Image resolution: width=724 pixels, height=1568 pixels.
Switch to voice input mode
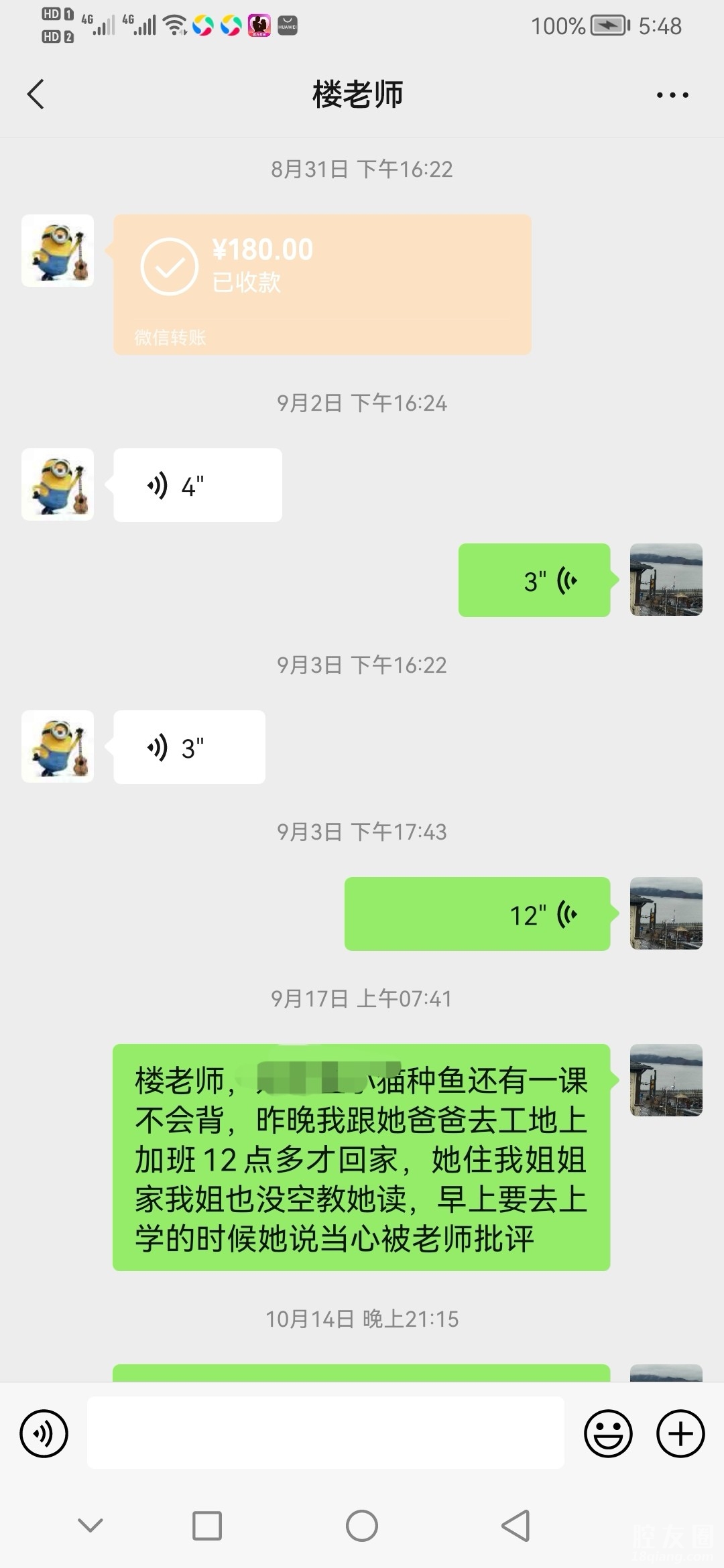pos(44,1433)
